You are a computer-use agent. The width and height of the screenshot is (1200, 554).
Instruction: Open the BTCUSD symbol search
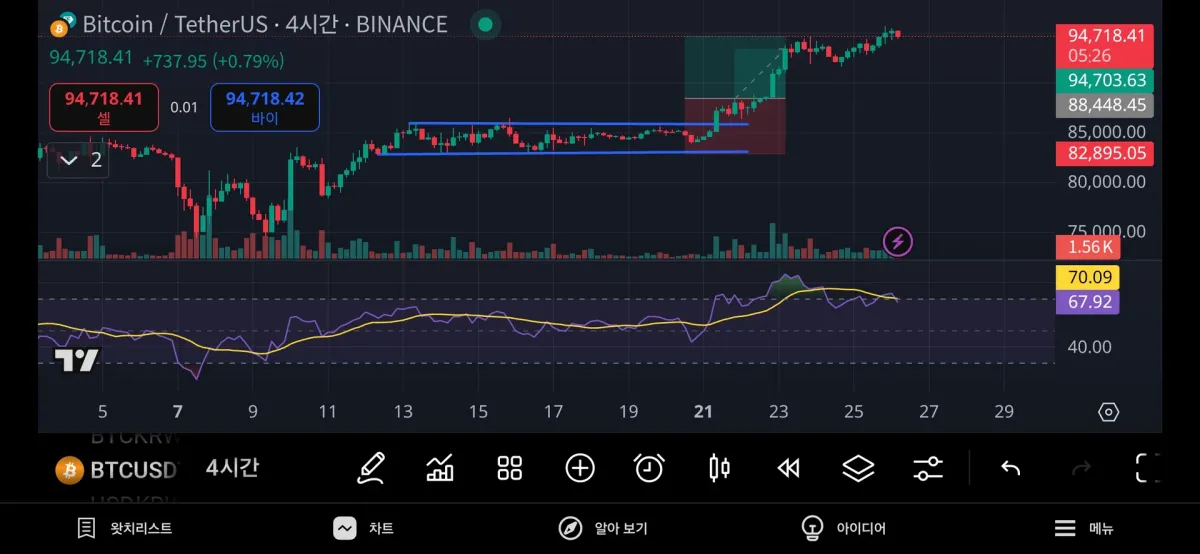[x=118, y=469]
